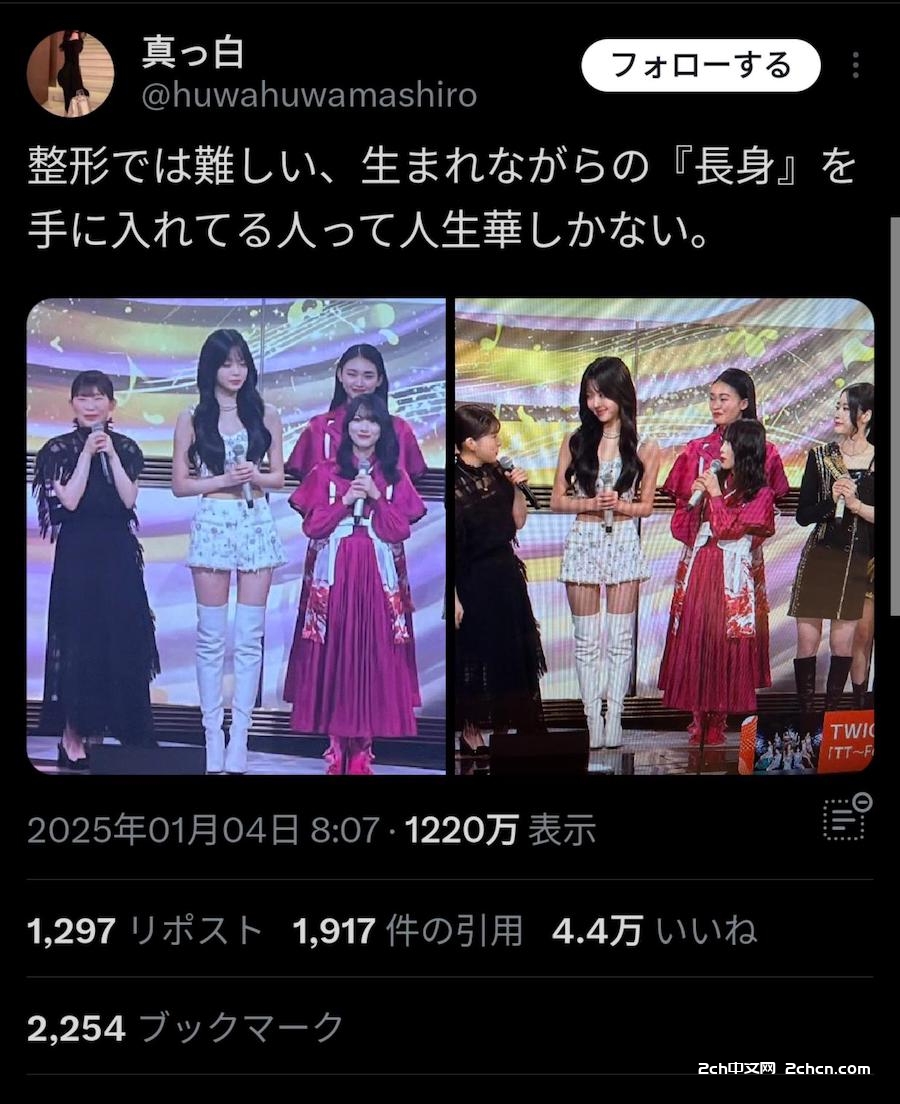Viewport: 900px width, 1104px height.
Task: Open the tweet overflow menu
Action: [856, 66]
